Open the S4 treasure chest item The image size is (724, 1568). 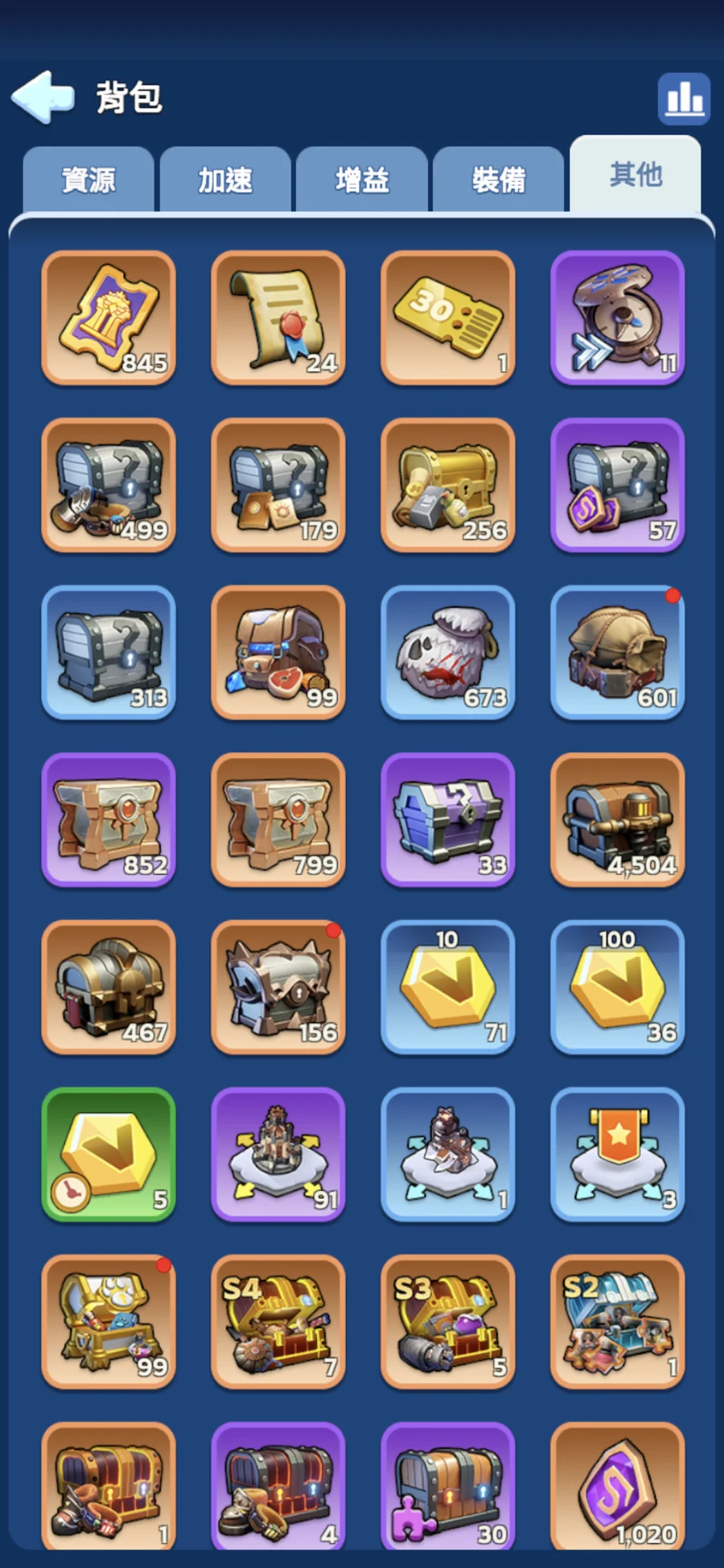point(278,1321)
